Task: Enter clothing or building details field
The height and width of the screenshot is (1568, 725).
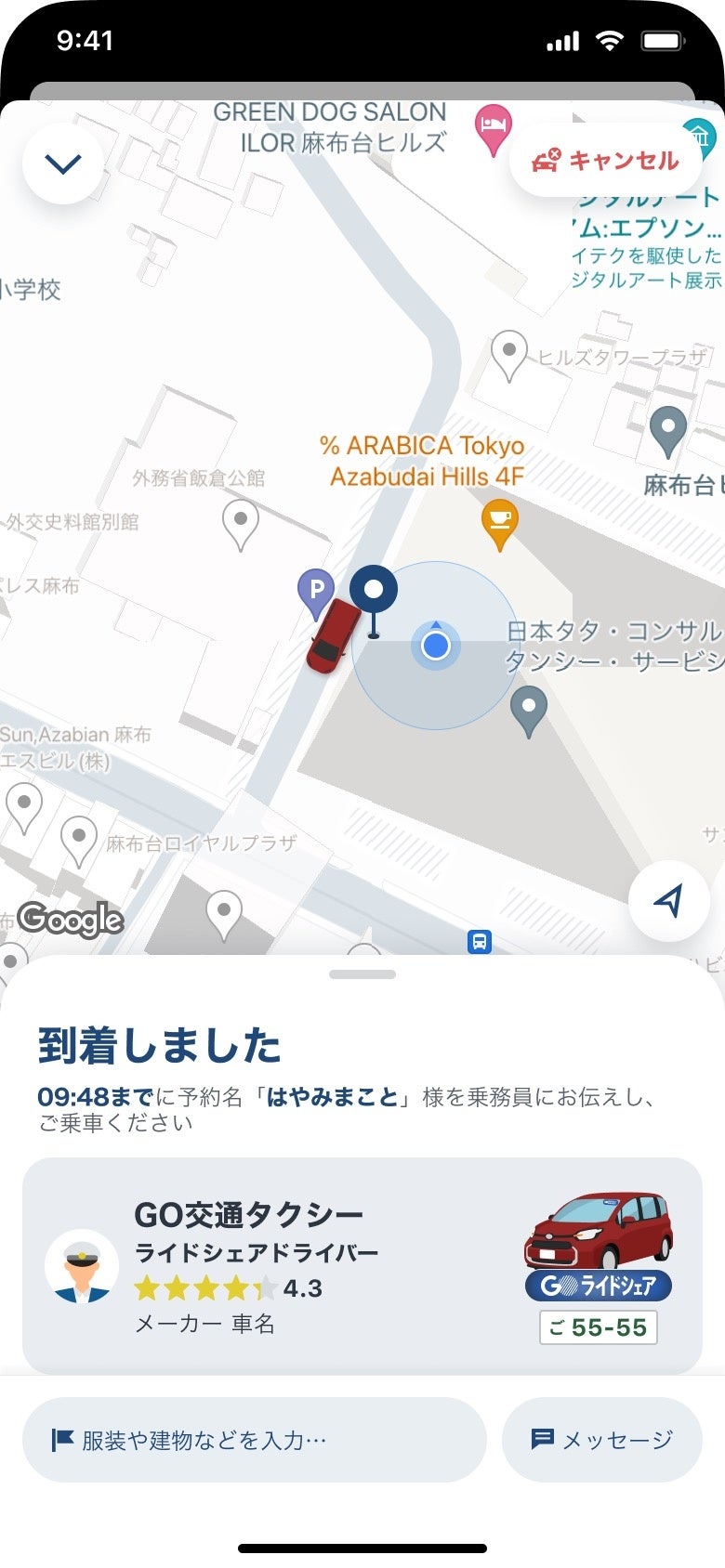Action: (254, 1439)
